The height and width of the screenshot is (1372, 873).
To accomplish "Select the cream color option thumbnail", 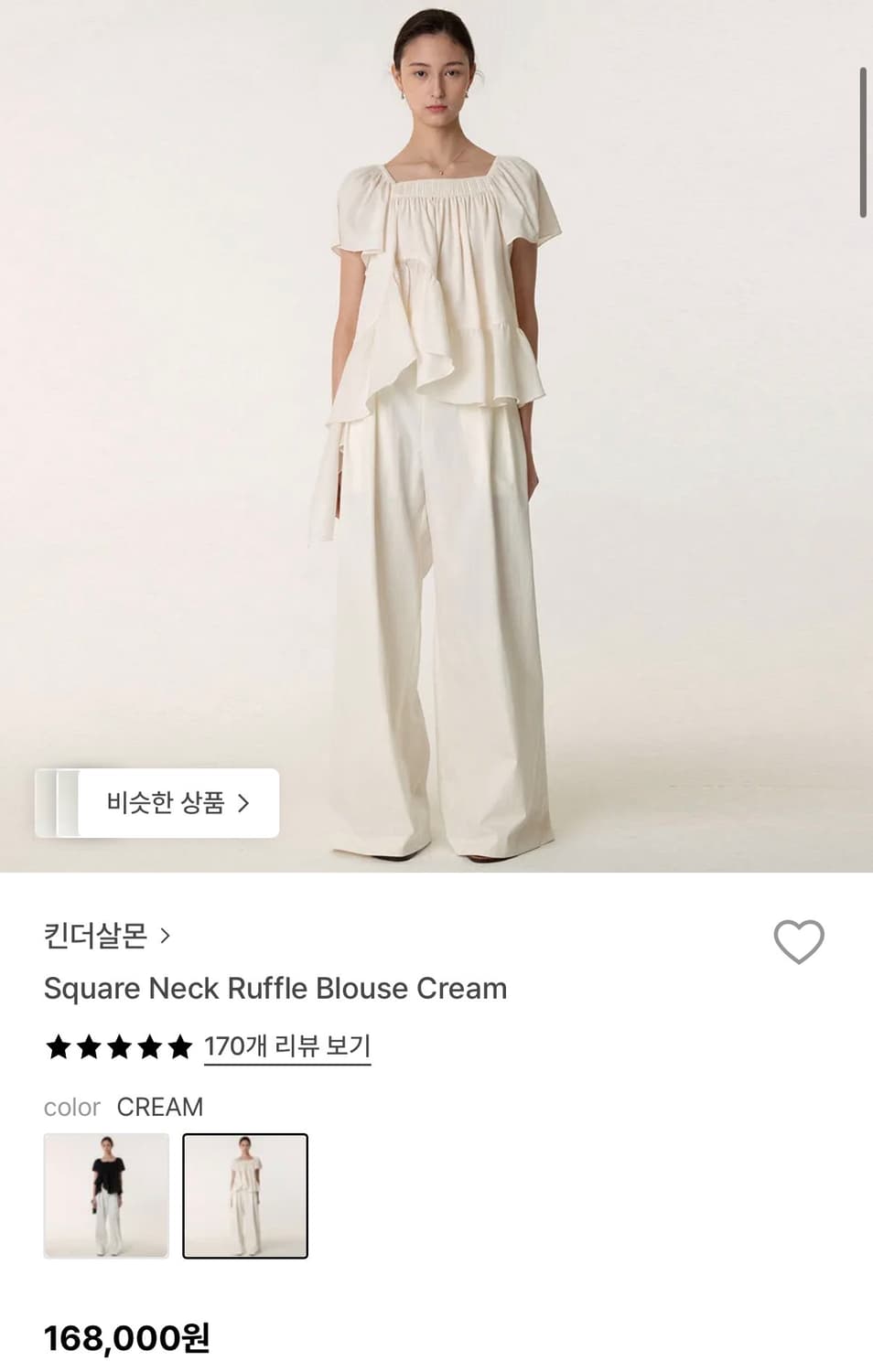I will pos(245,1198).
